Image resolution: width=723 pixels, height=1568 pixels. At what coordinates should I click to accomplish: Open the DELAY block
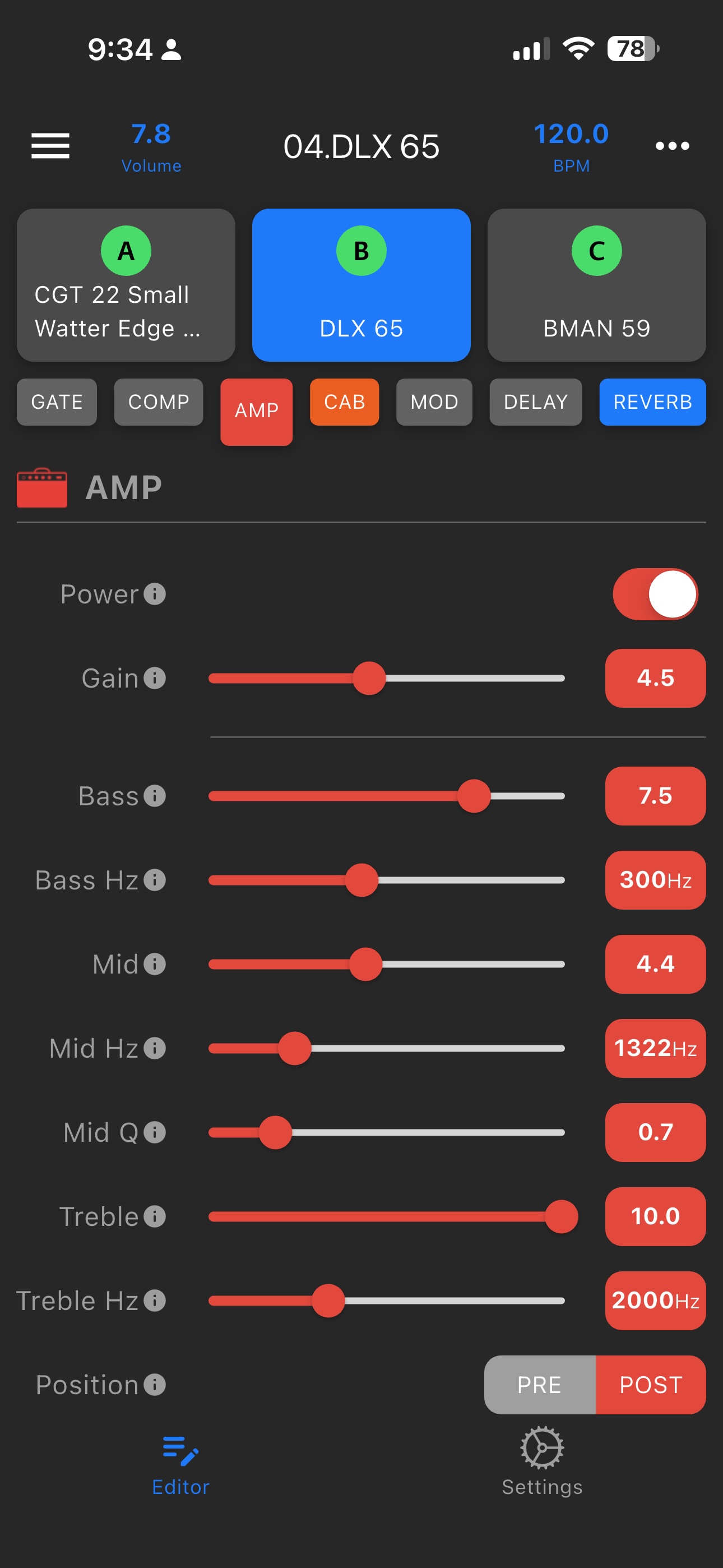pyautogui.click(x=536, y=402)
